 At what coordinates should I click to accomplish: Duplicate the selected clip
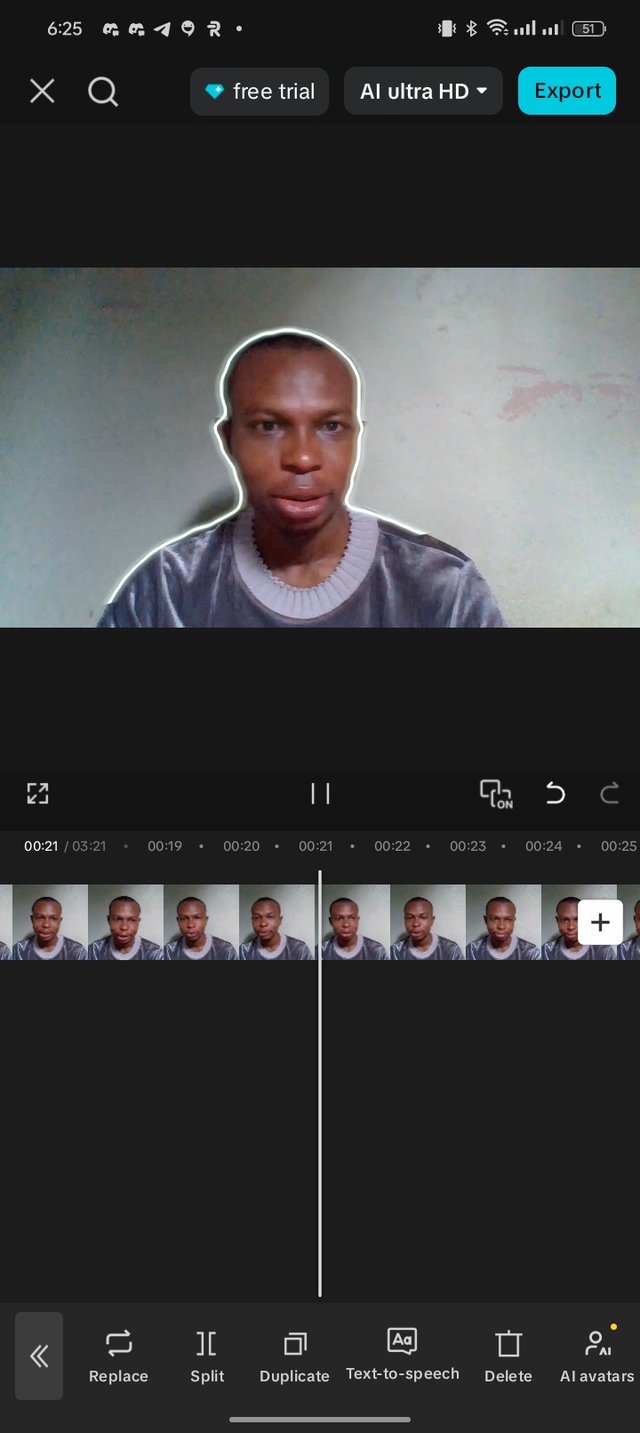(x=294, y=1356)
